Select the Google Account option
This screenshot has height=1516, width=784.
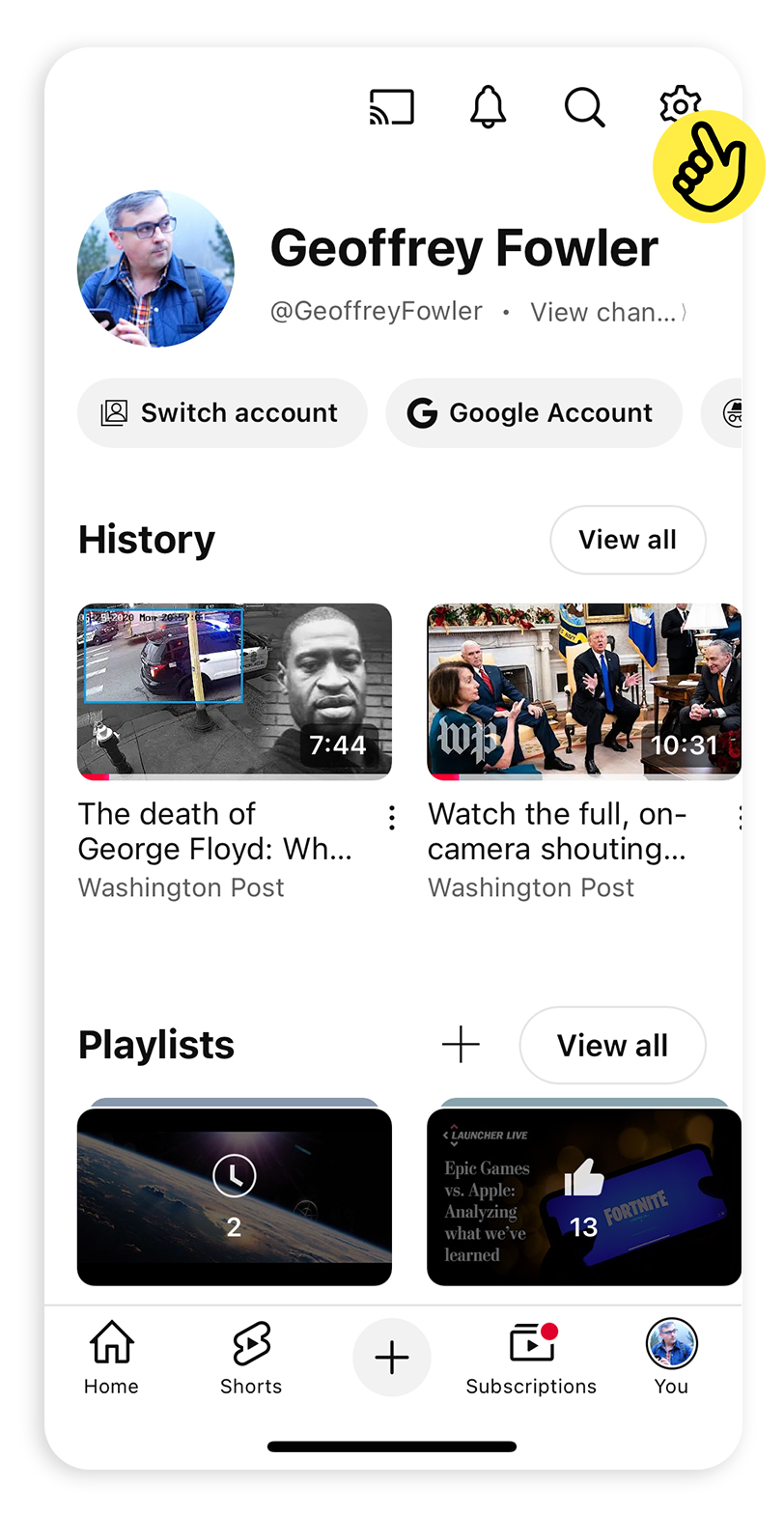click(533, 412)
